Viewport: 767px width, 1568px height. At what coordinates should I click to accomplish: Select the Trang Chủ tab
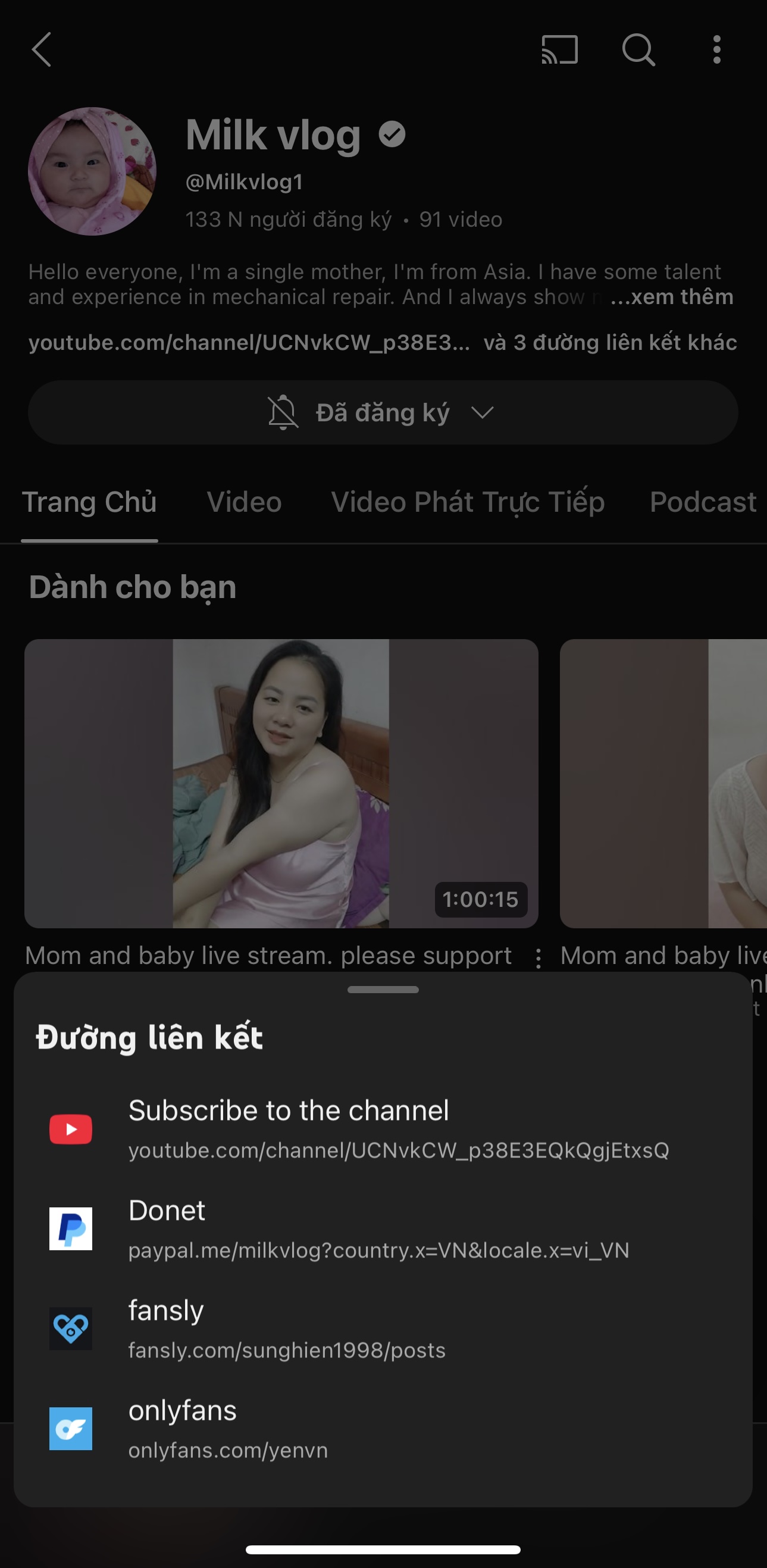tap(89, 503)
